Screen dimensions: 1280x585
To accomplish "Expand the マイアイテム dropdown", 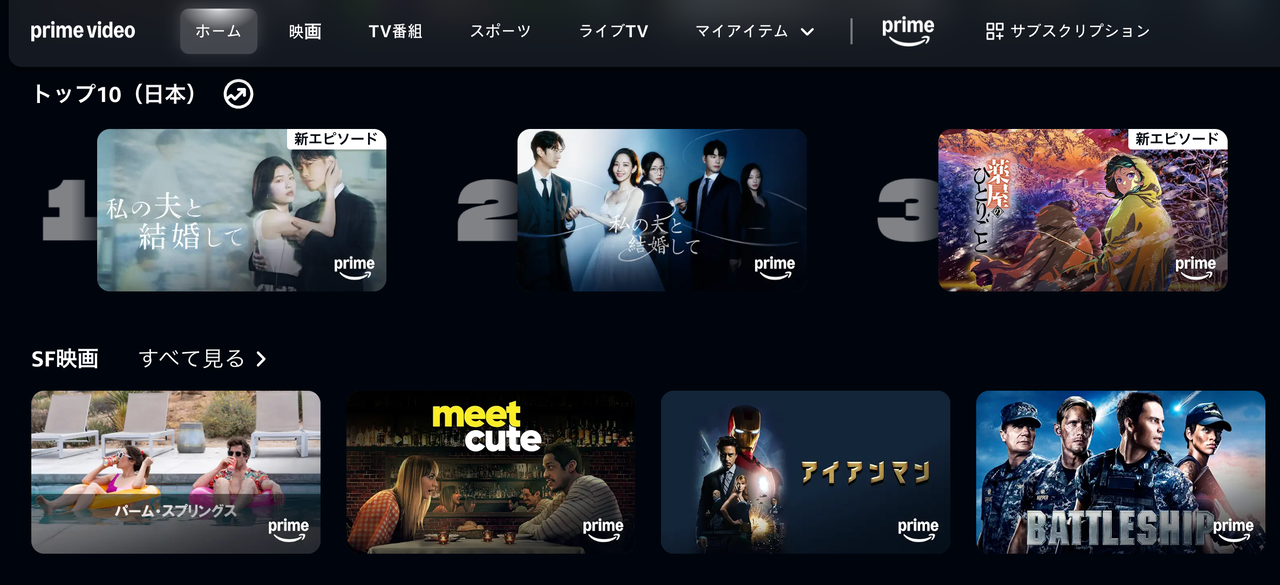I will tap(755, 31).
